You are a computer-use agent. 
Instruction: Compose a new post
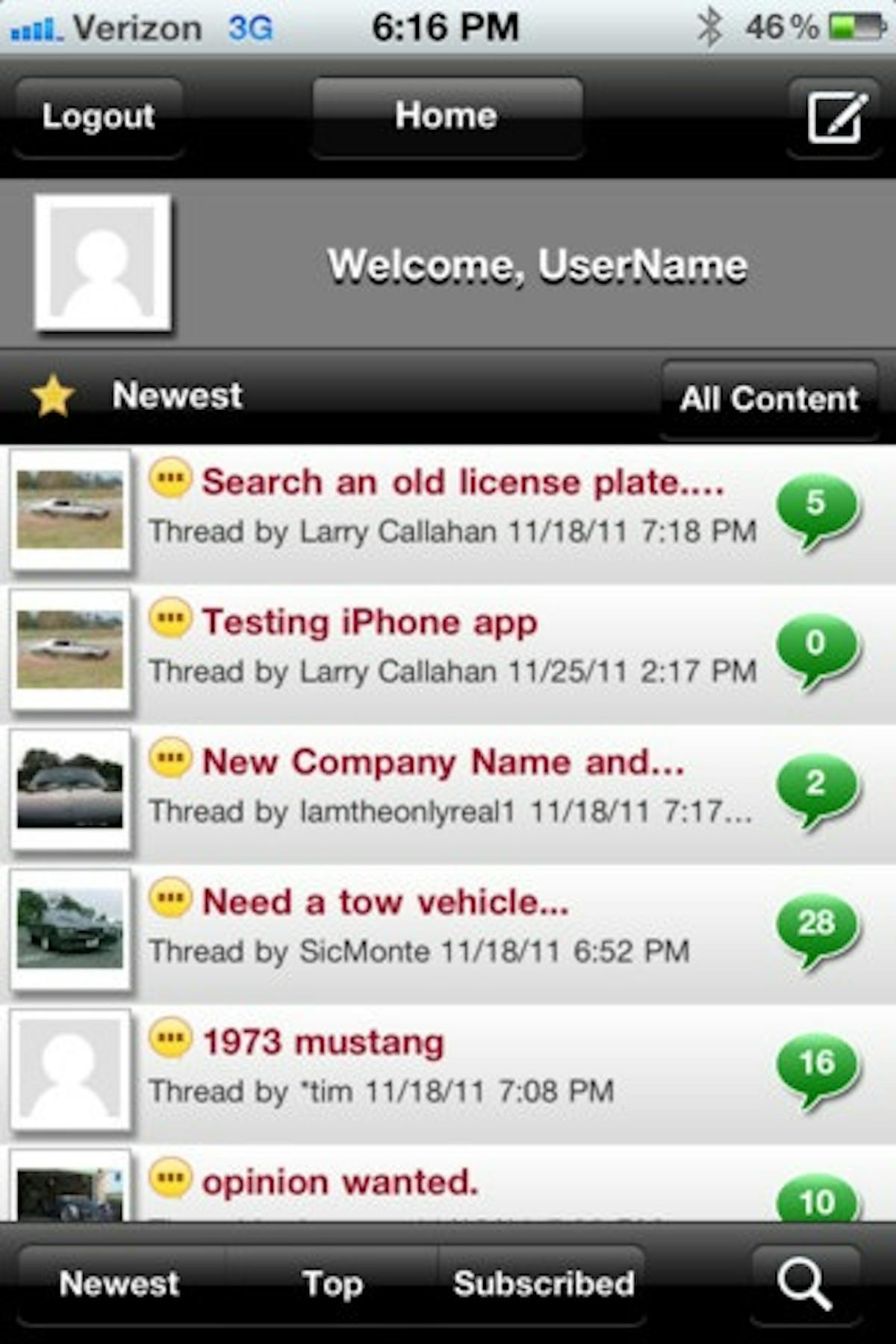[x=836, y=117]
